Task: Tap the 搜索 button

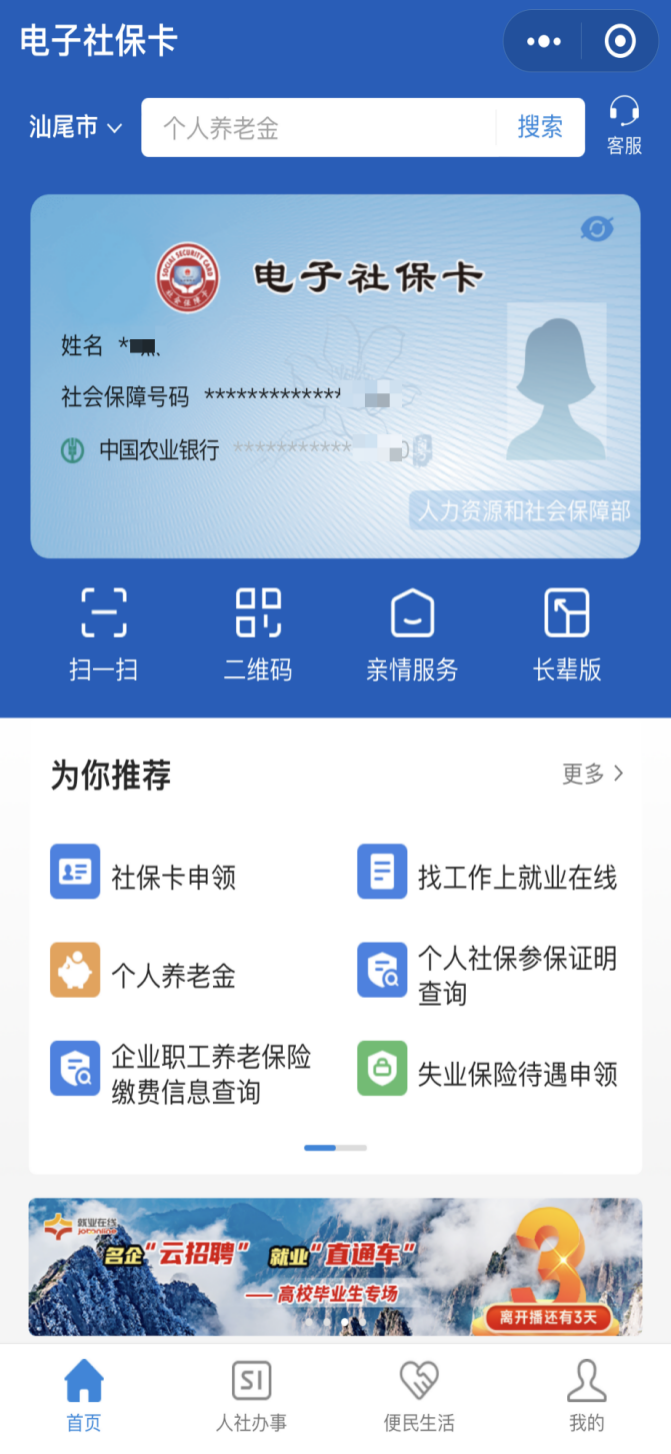Action: pos(540,127)
